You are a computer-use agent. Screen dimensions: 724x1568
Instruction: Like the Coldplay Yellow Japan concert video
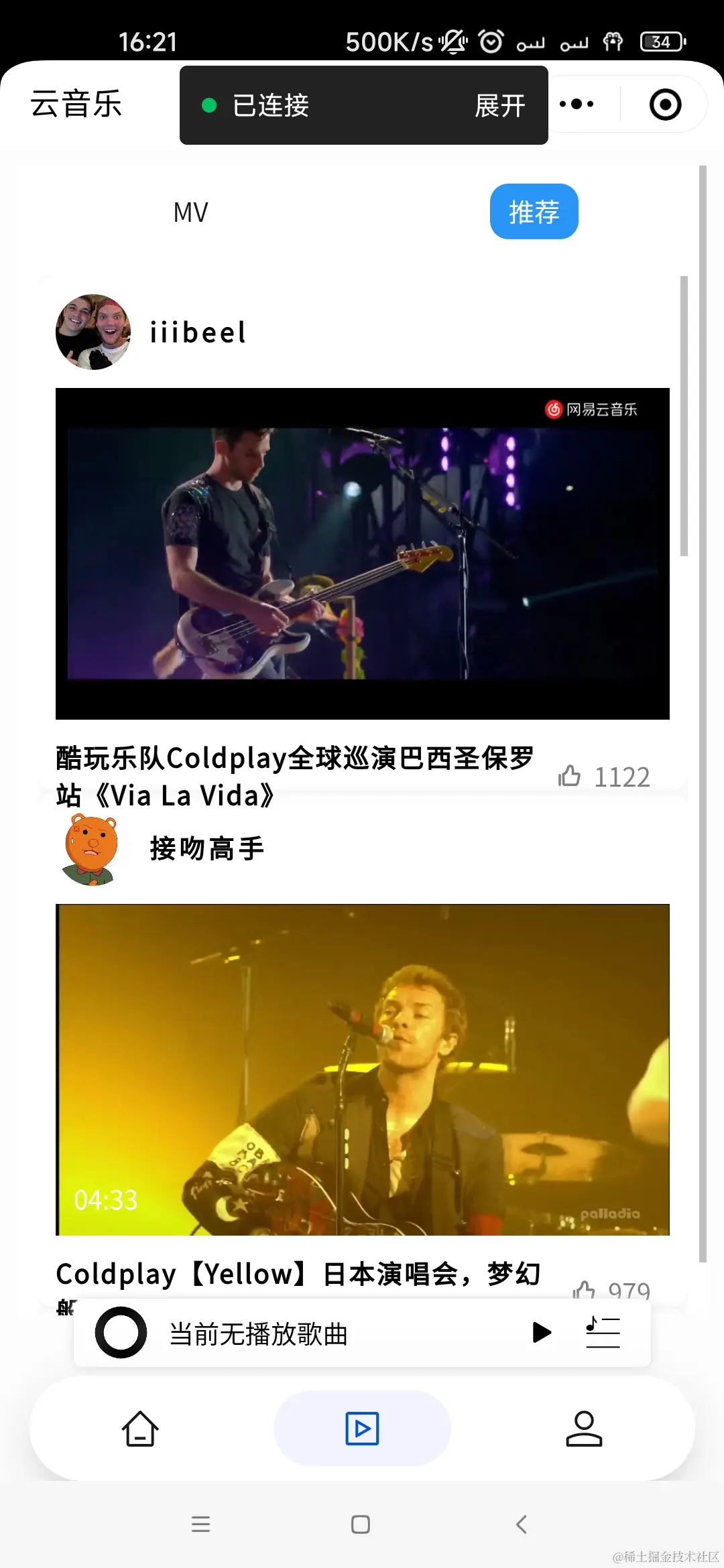pos(586,1290)
